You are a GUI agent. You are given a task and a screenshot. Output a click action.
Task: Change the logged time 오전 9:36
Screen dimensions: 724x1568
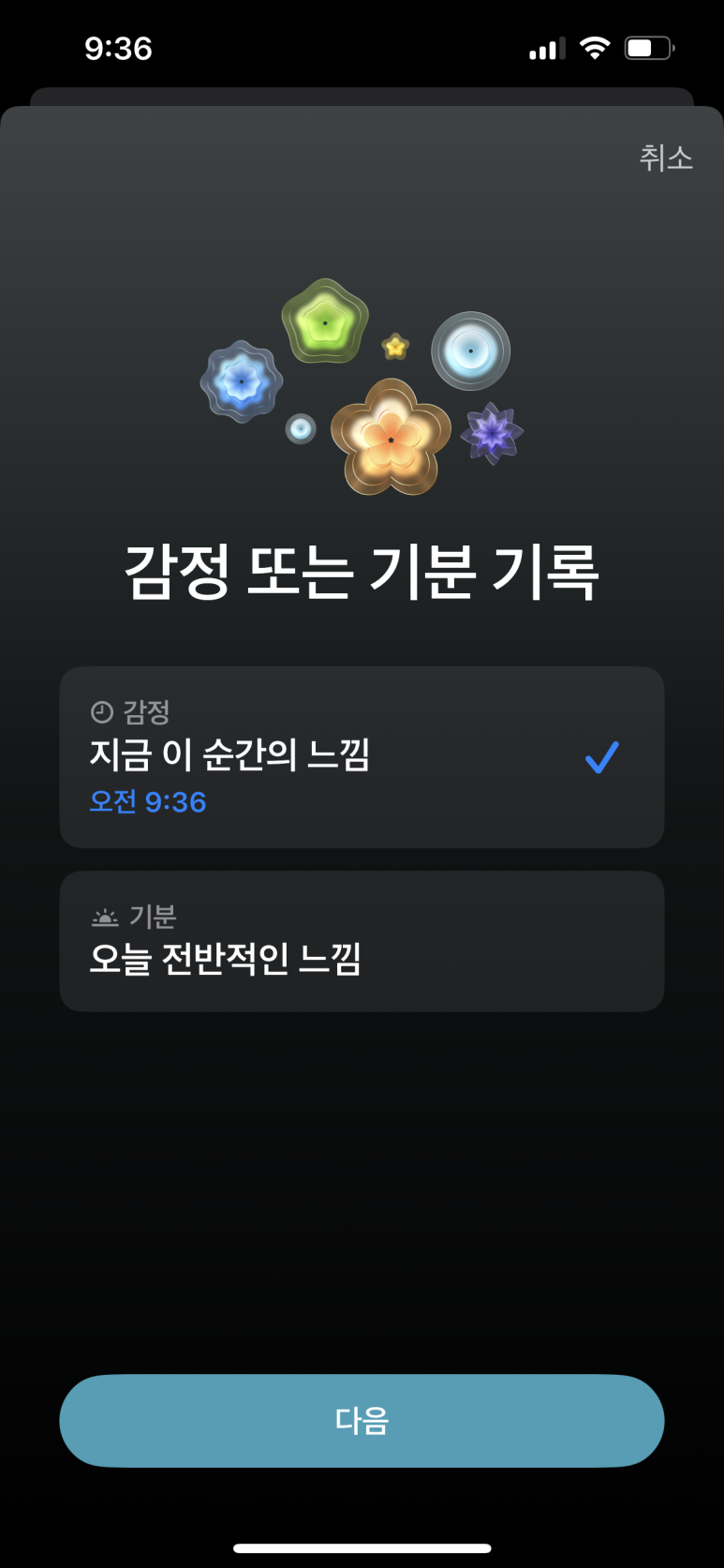coord(148,802)
